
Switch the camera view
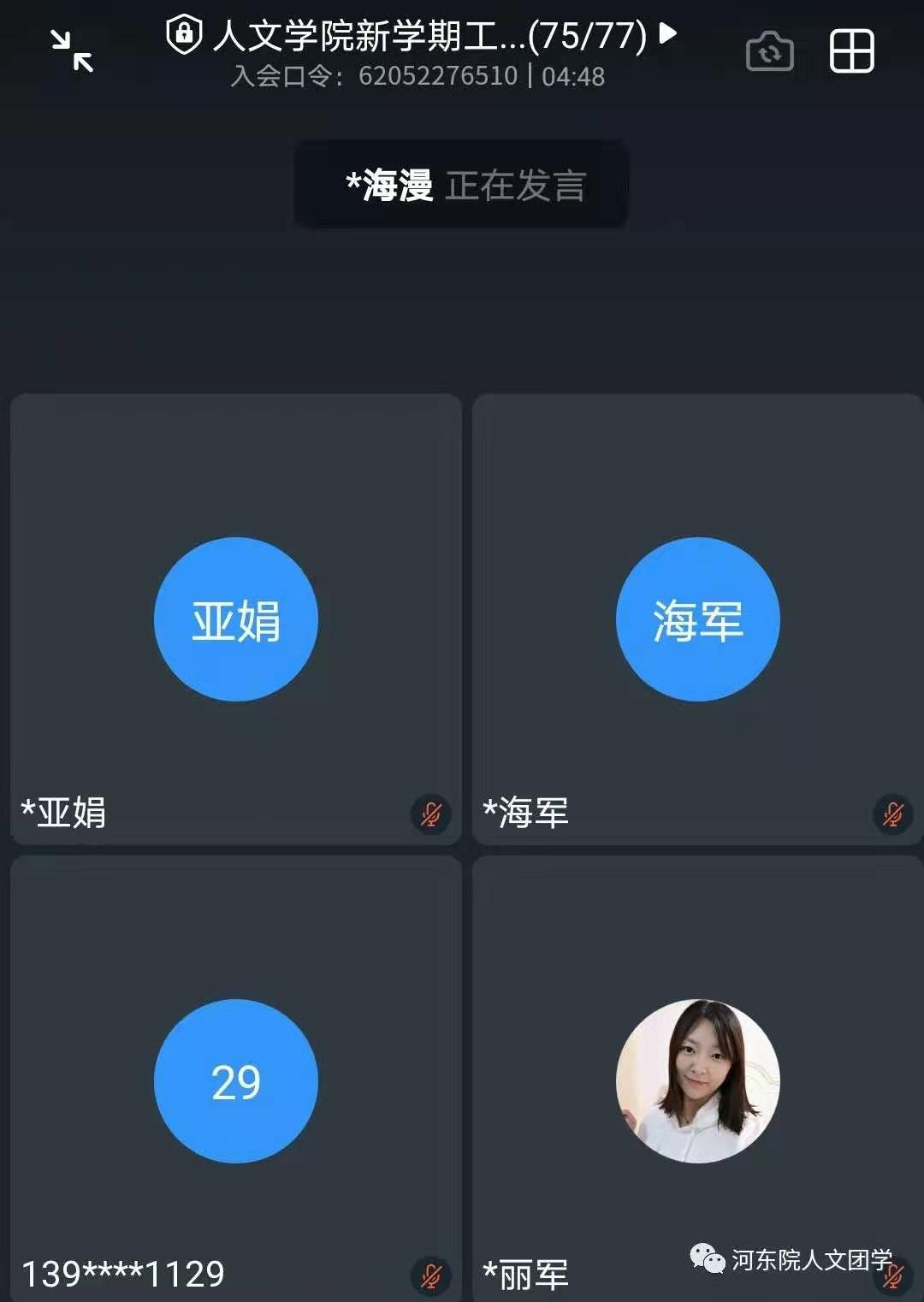769,51
